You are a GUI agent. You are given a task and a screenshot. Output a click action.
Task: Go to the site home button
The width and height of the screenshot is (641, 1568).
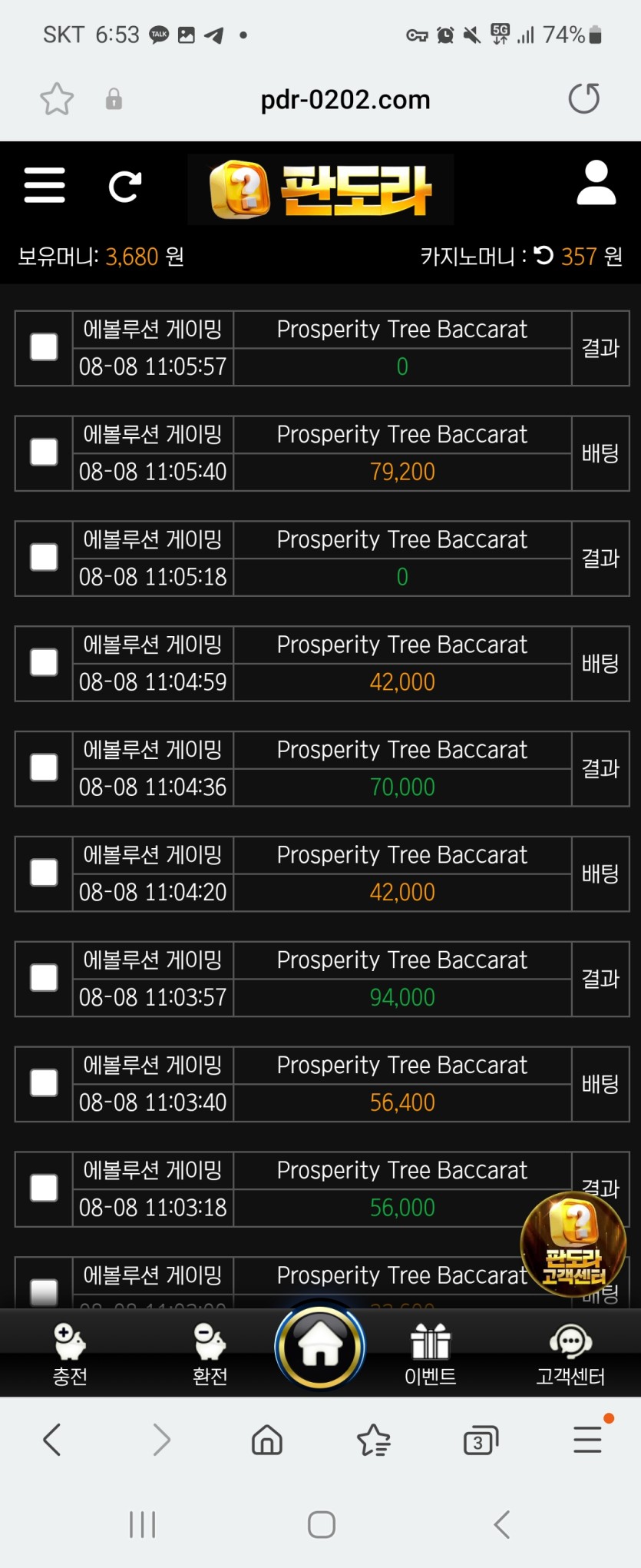tap(320, 1346)
